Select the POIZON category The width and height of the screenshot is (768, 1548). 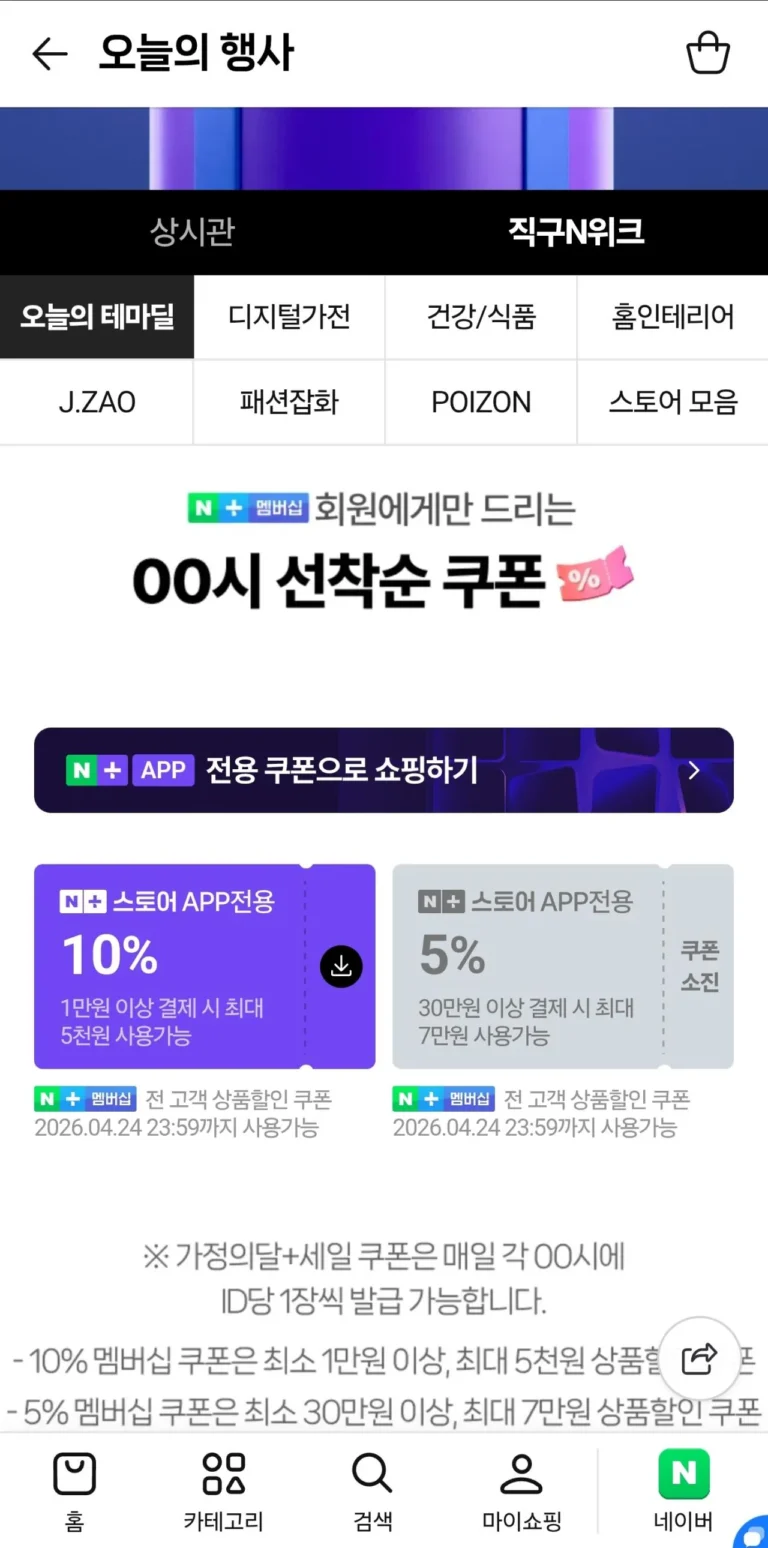(x=481, y=402)
